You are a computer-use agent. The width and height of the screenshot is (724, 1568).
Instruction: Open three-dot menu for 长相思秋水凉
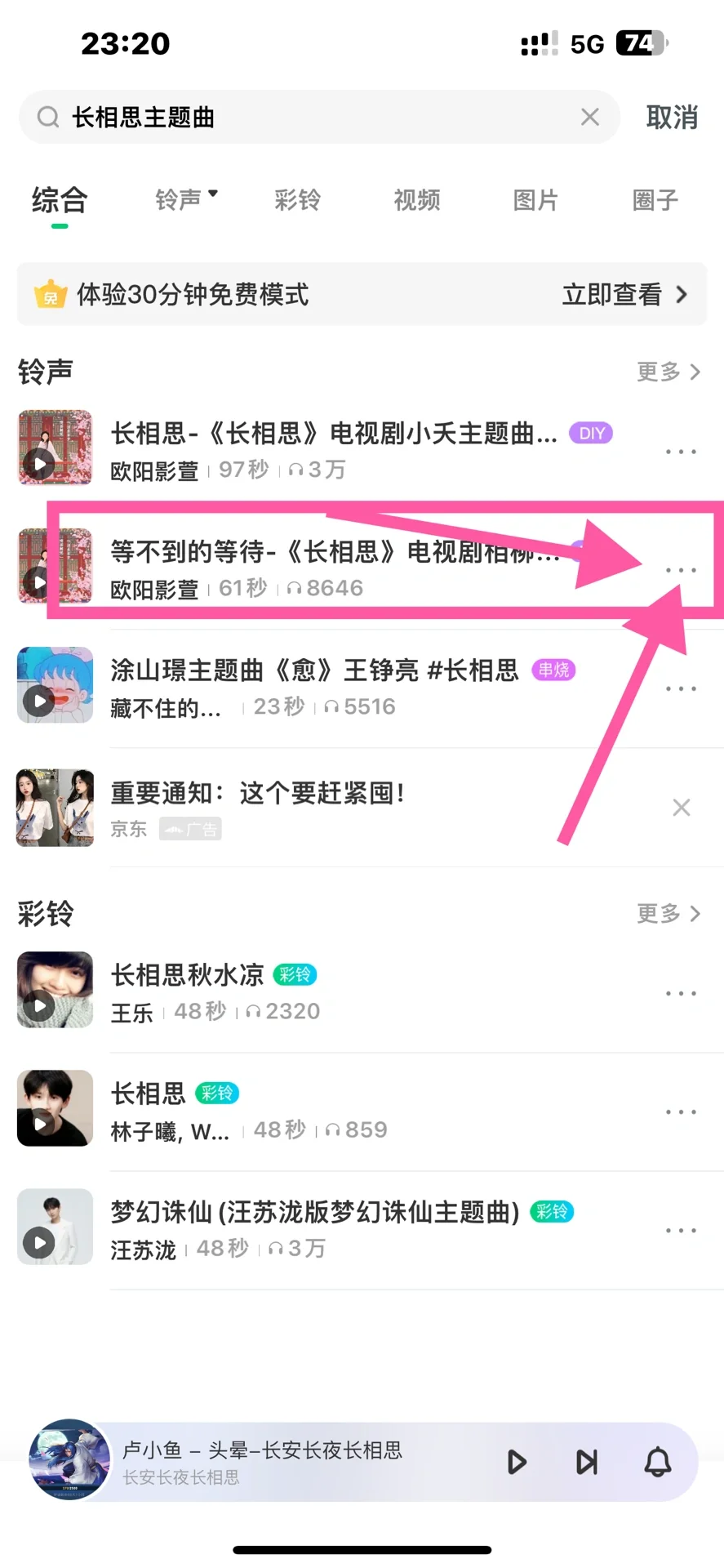681,993
